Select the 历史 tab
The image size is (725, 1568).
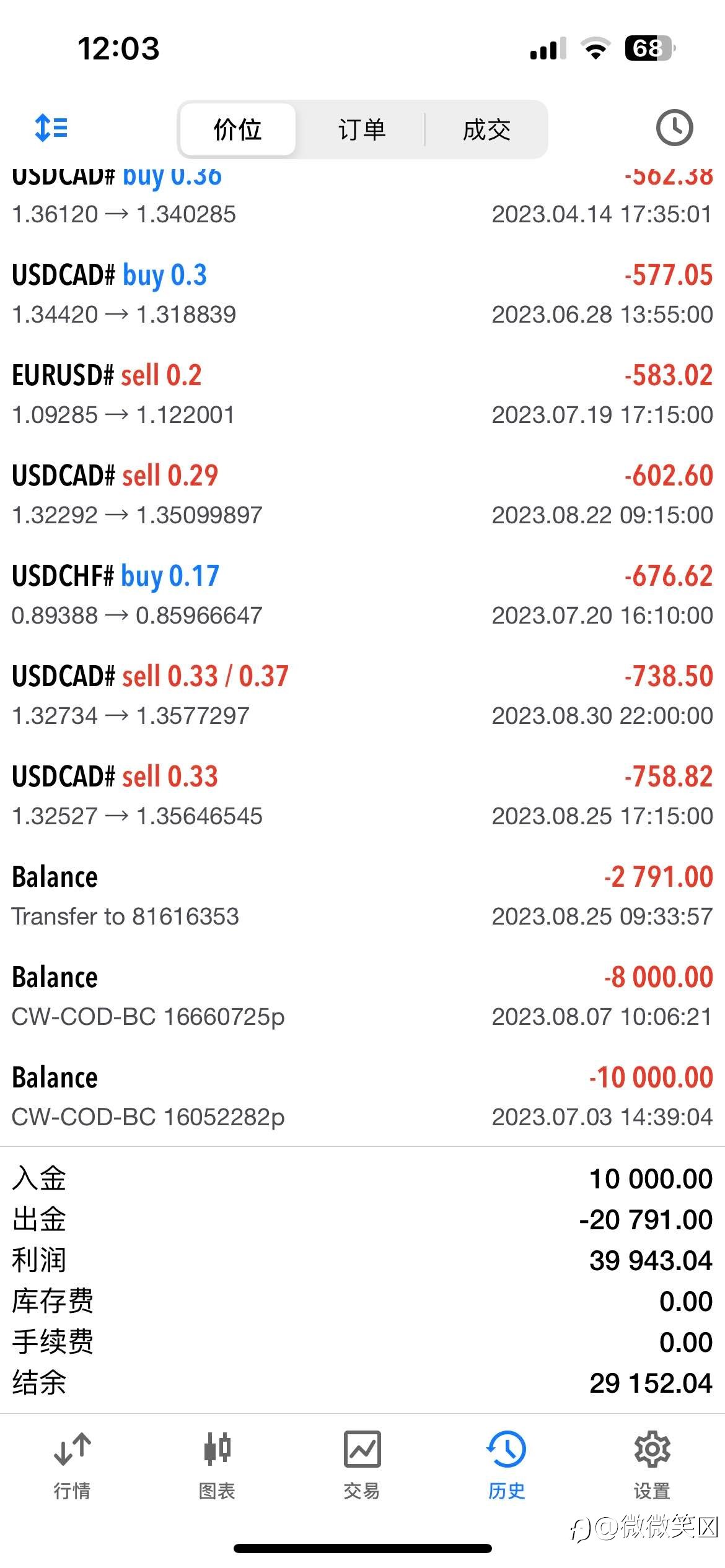506,1466
